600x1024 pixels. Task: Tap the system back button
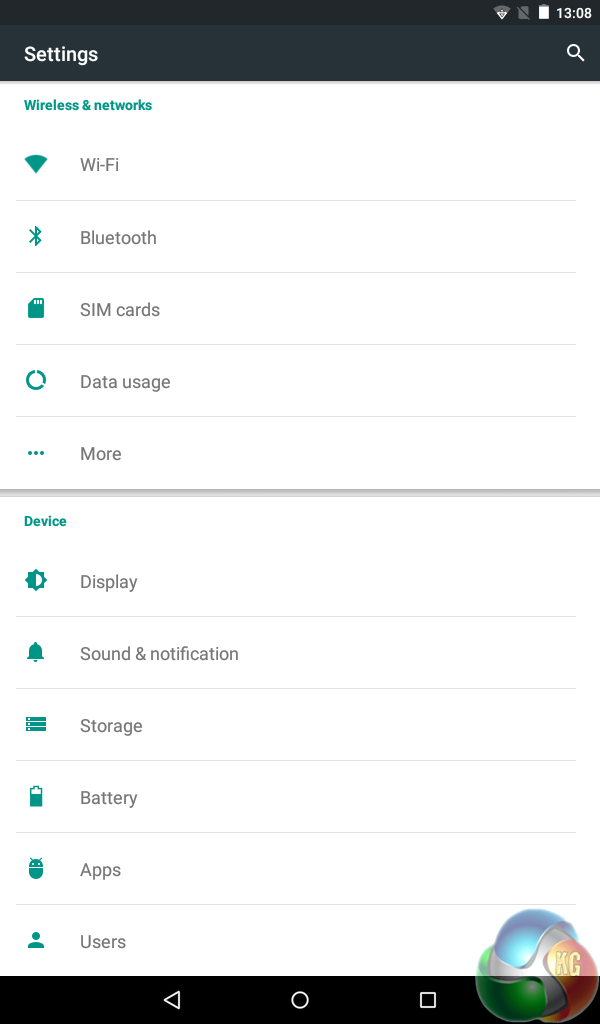[172, 999]
